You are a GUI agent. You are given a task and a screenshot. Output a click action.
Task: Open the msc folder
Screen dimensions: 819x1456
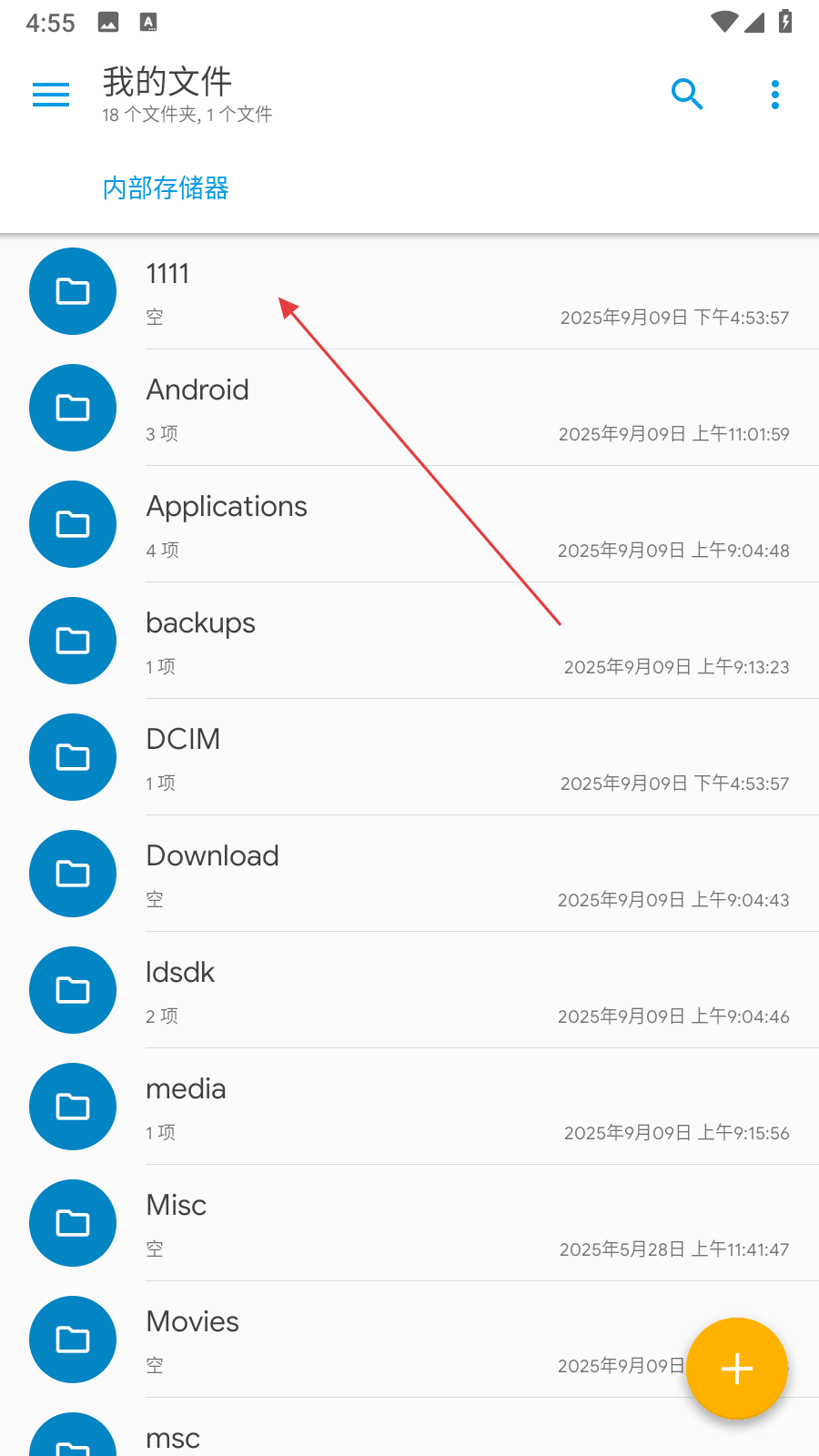pos(409,1429)
